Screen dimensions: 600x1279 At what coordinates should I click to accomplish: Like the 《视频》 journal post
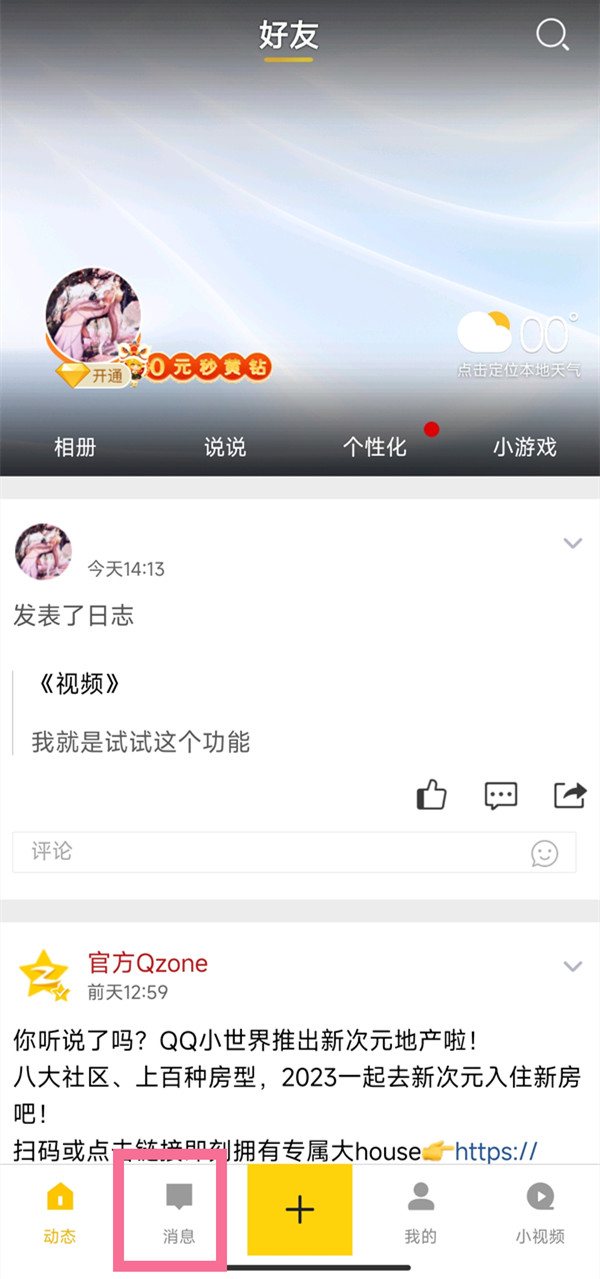click(431, 795)
